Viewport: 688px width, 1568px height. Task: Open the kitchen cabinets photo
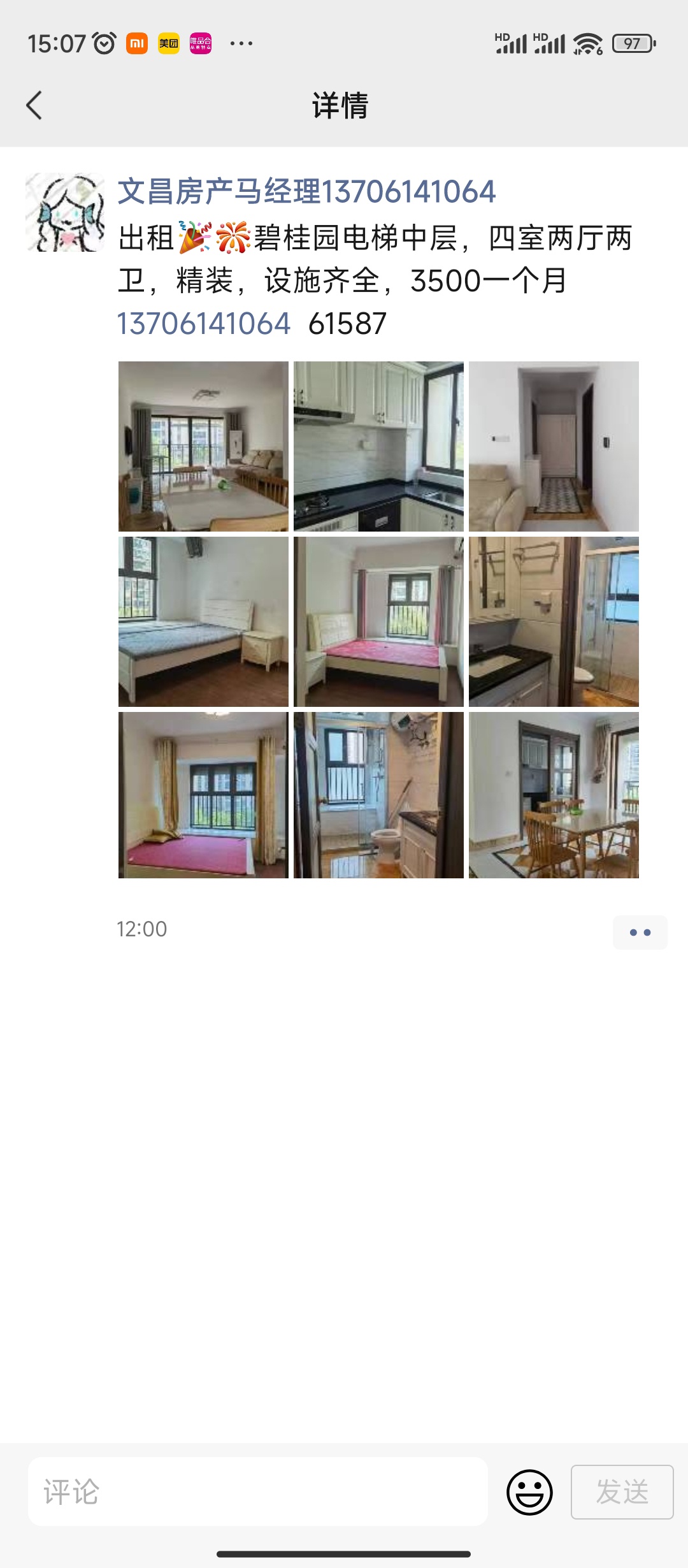tap(378, 446)
